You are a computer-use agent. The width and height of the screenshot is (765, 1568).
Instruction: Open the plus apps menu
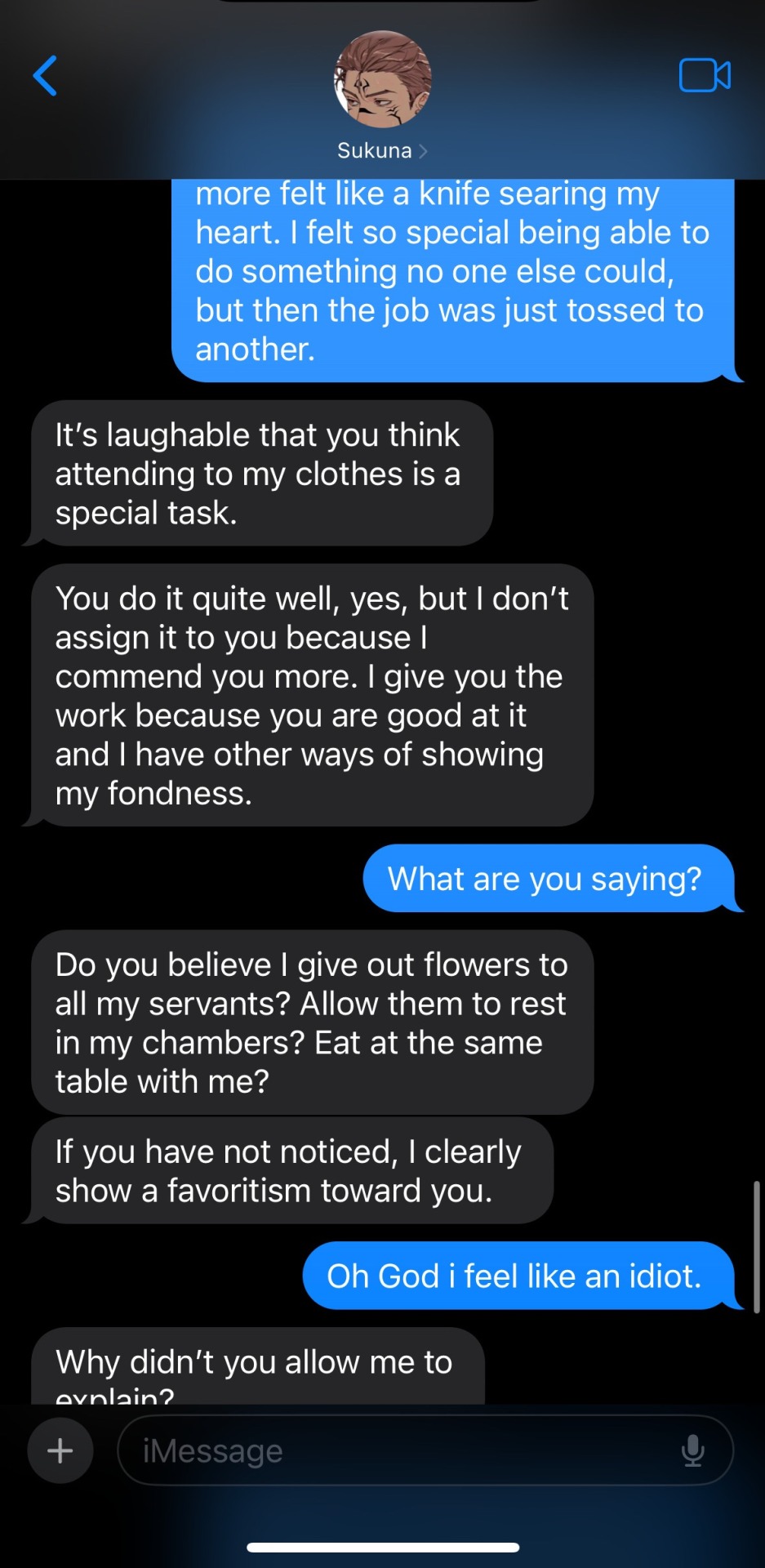coord(60,1450)
